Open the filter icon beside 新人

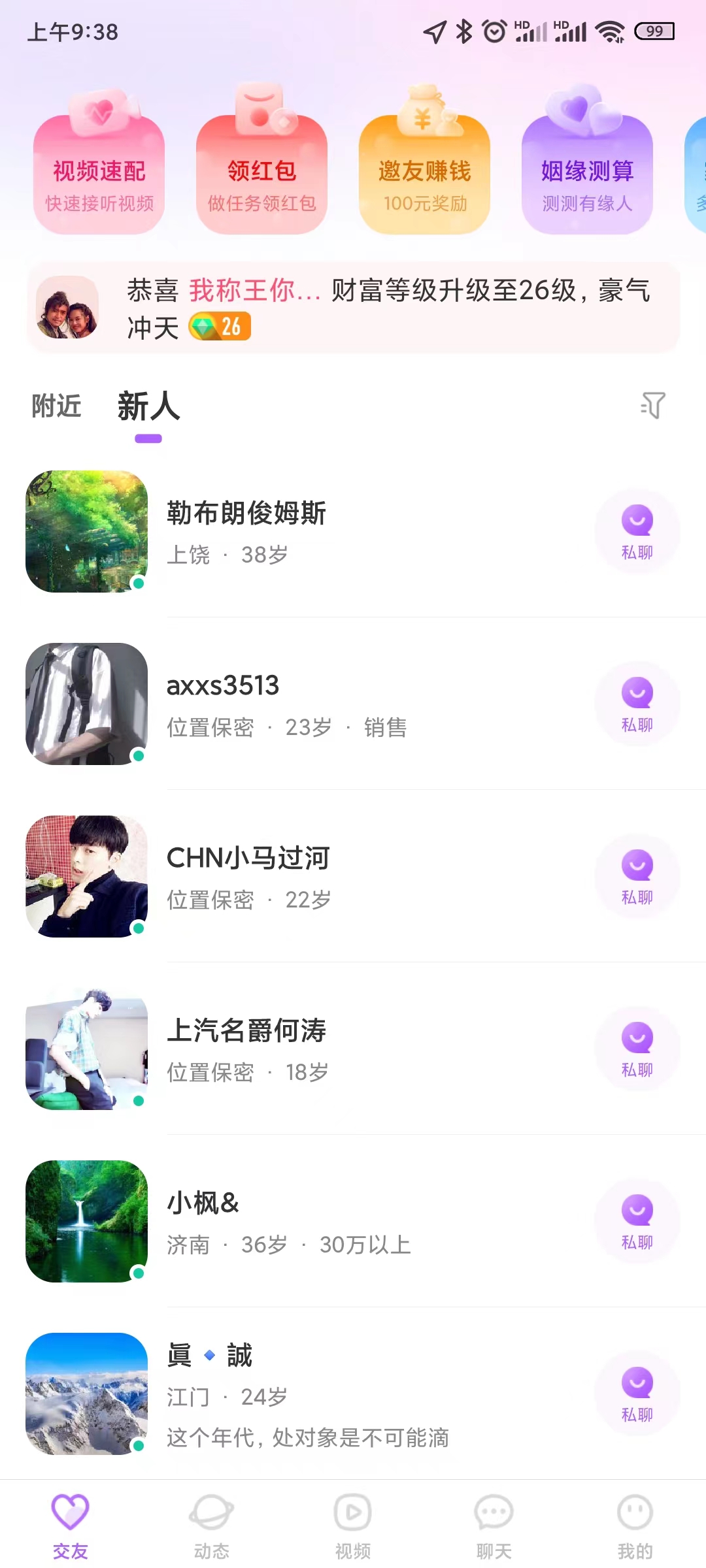click(x=652, y=406)
